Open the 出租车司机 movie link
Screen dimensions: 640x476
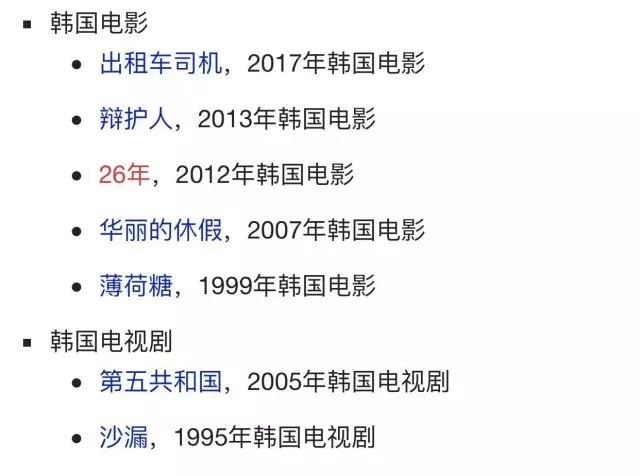(160, 64)
